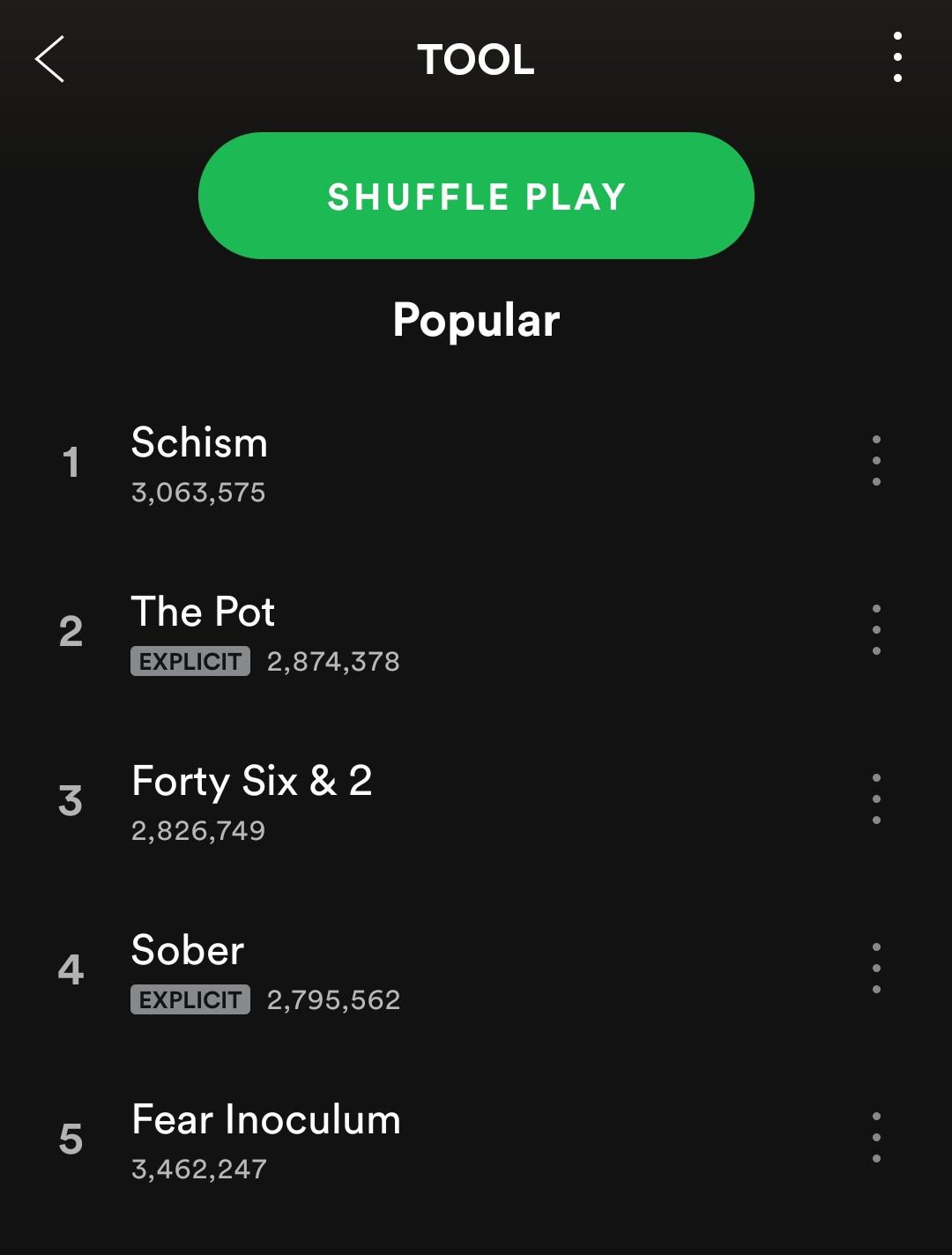Select The Pot from the Popular list
The height and width of the screenshot is (1255, 952).
[x=202, y=612]
